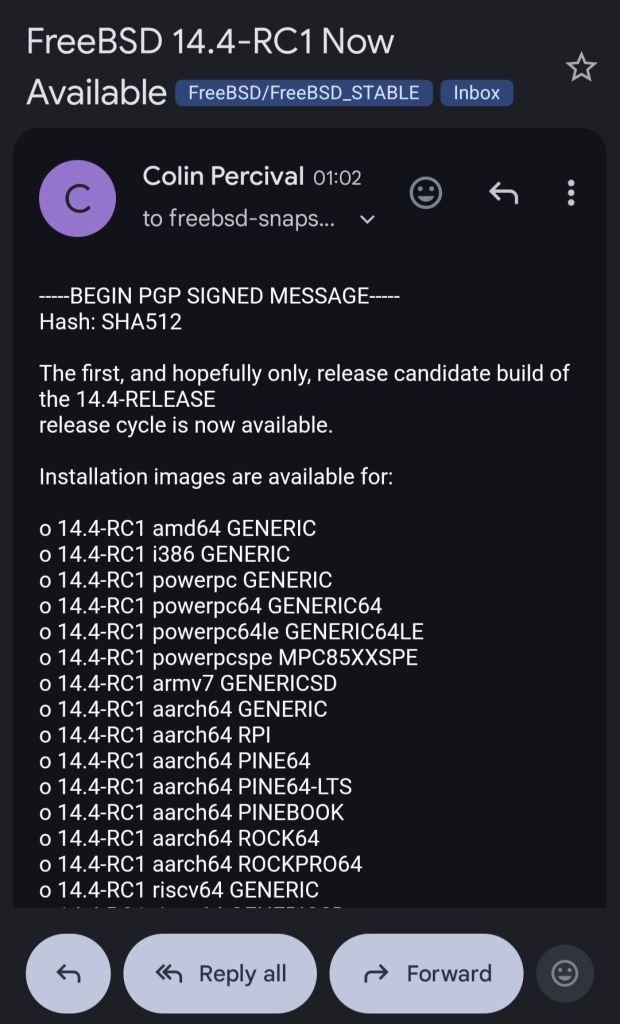Star the FreeBSD 14.4-RC1 email
The image size is (620, 1024).
click(x=581, y=68)
